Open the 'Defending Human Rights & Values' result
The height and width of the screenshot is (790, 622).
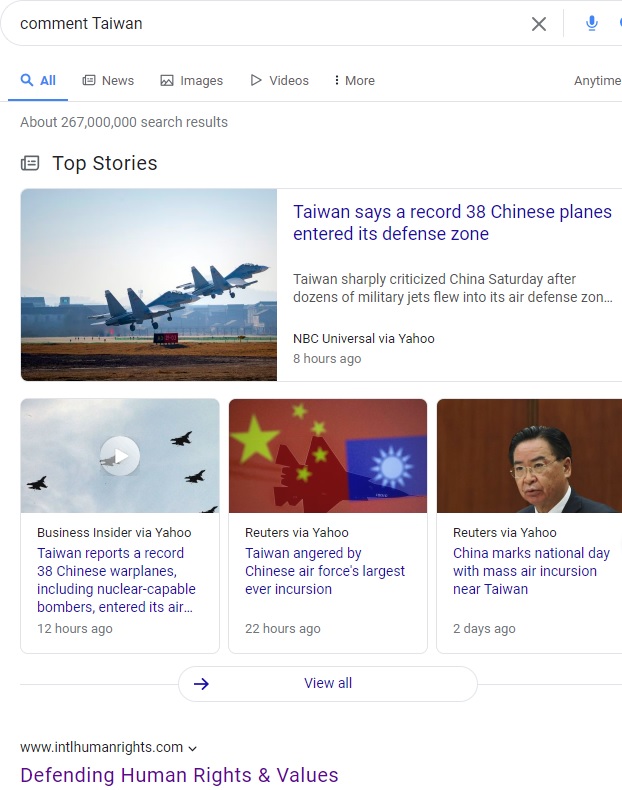pyautogui.click(x=179, y=775)
